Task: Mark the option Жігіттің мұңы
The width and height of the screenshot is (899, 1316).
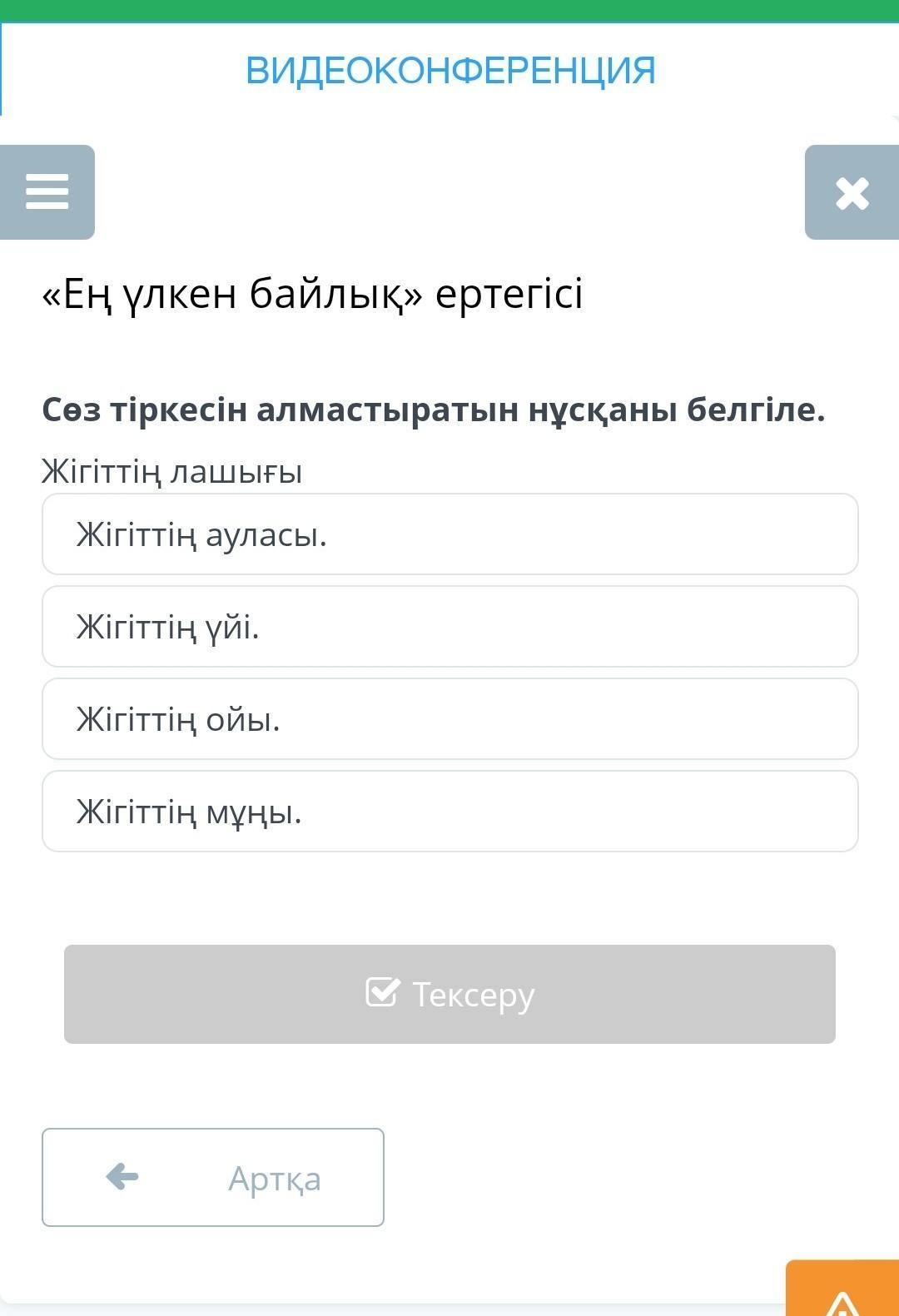Action: pos(450,812)
